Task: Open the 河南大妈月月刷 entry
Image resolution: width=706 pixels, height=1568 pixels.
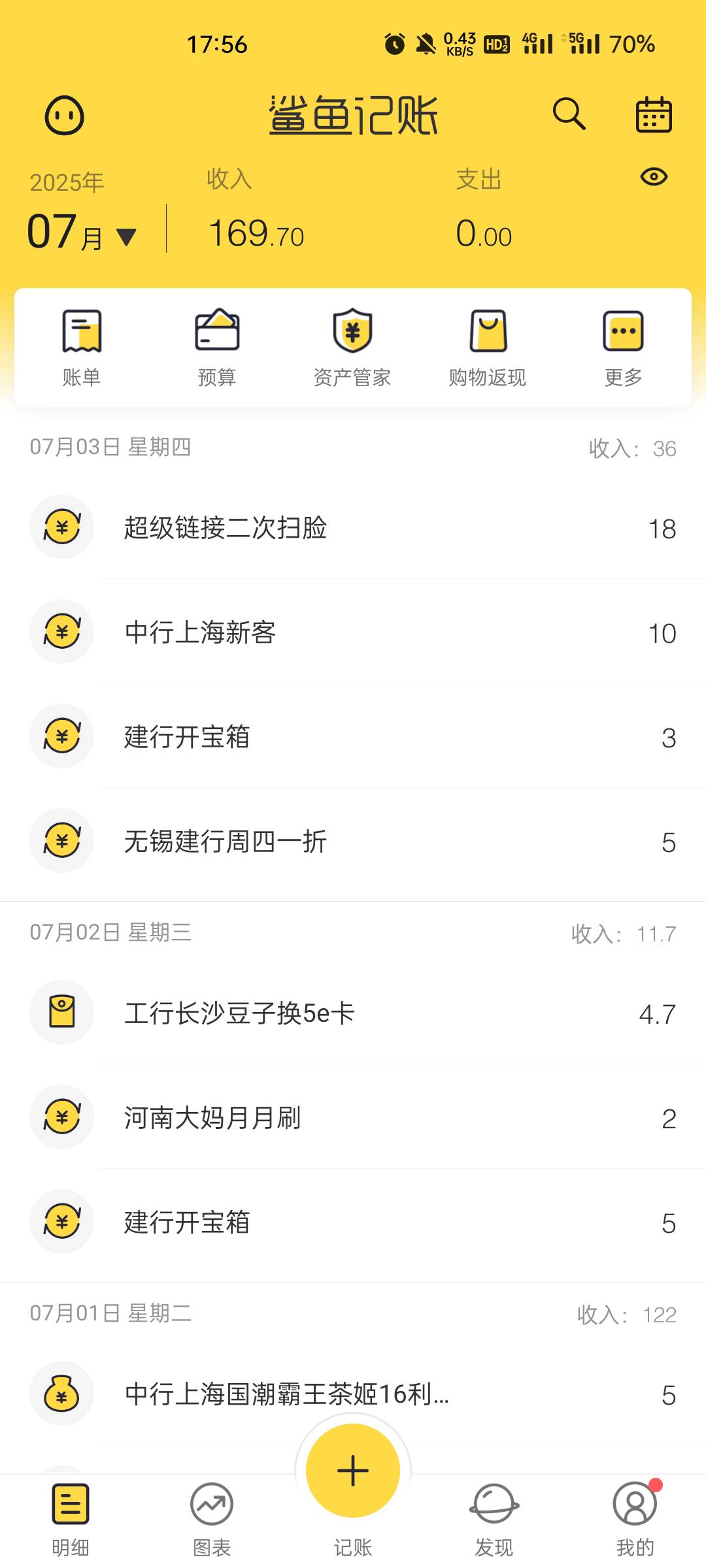Action: 353,1117
